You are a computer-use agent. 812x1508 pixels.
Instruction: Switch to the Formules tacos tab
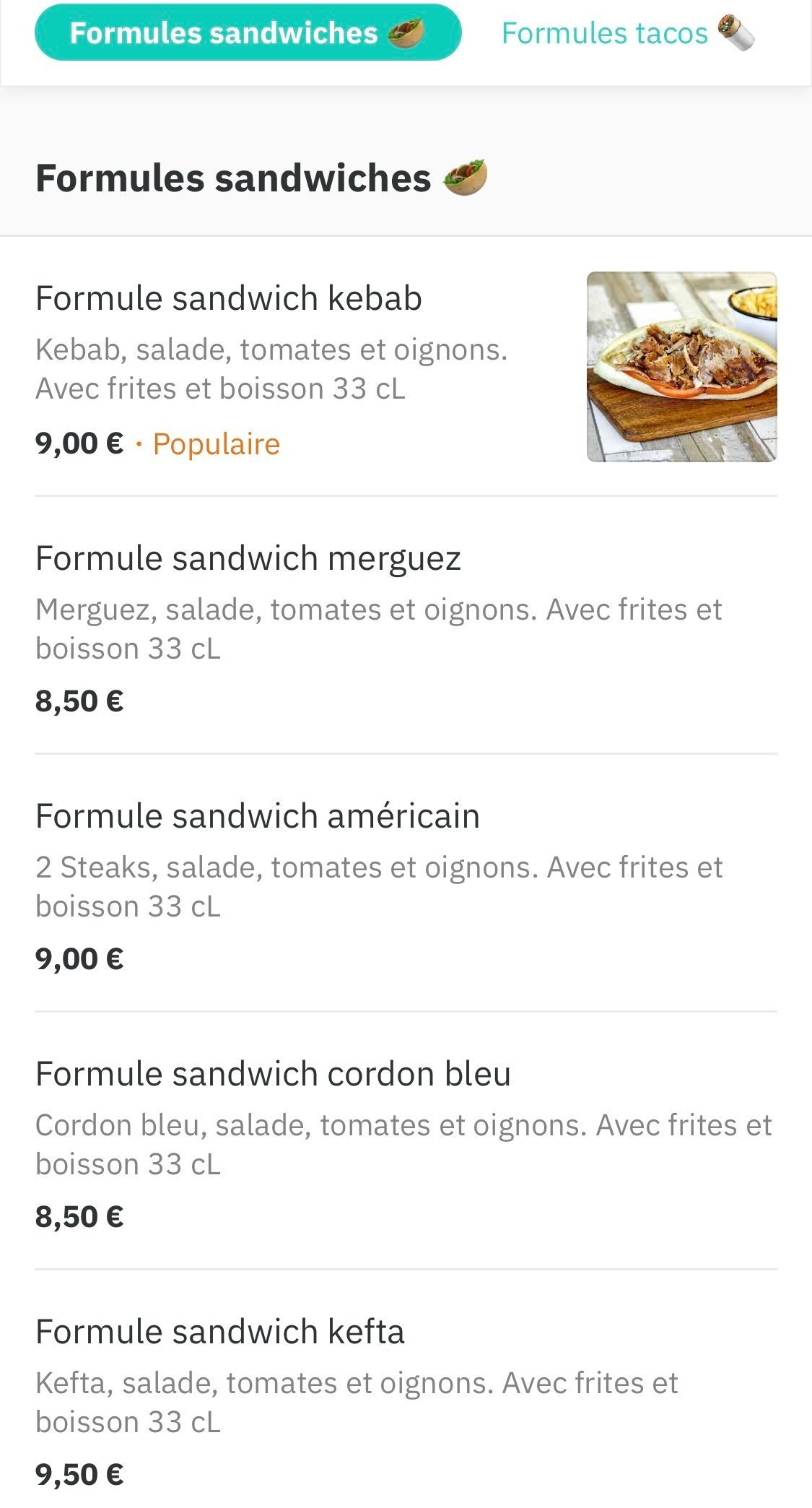pyautogui.click(x=628, y=33)
